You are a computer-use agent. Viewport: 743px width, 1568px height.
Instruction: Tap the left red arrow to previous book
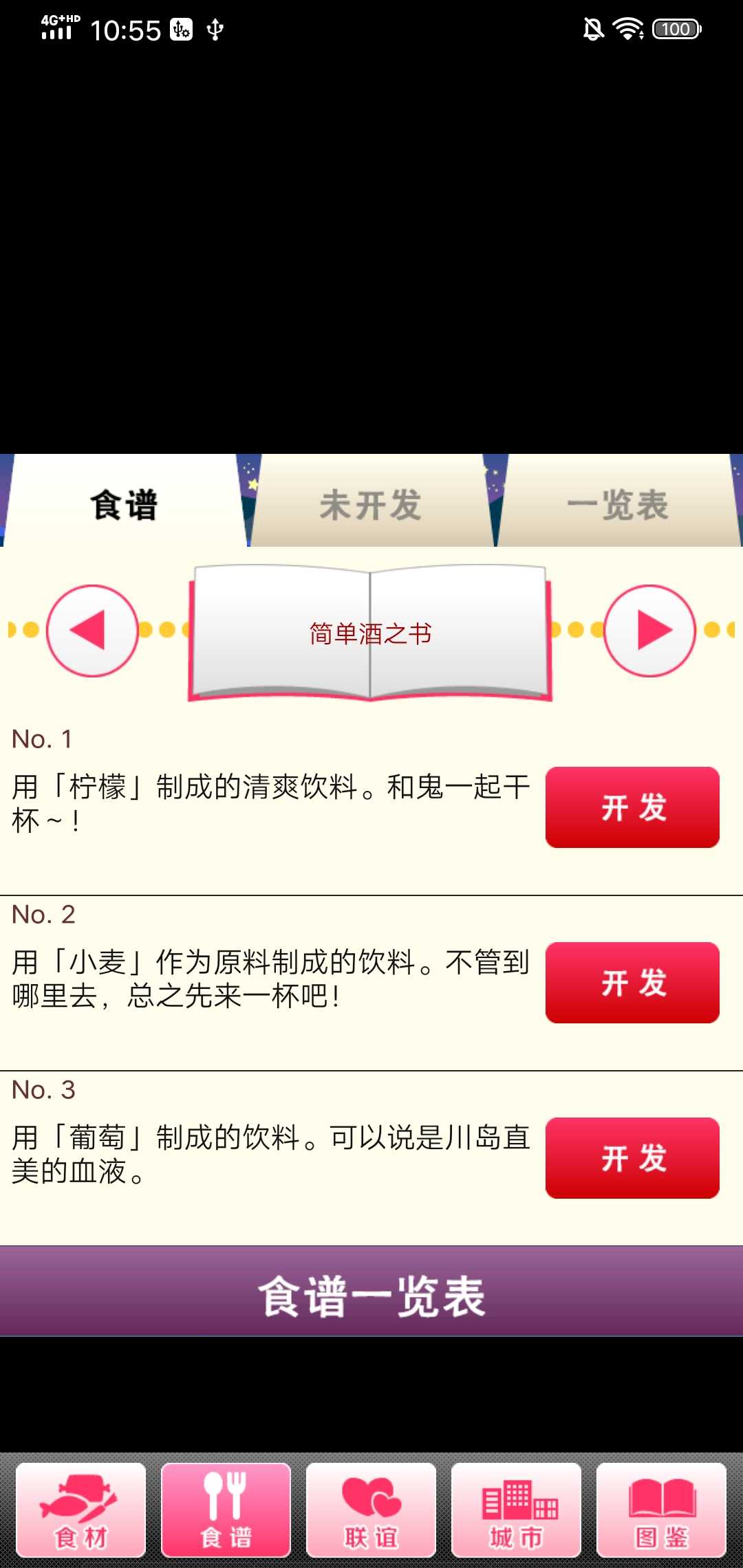point(91,631)
